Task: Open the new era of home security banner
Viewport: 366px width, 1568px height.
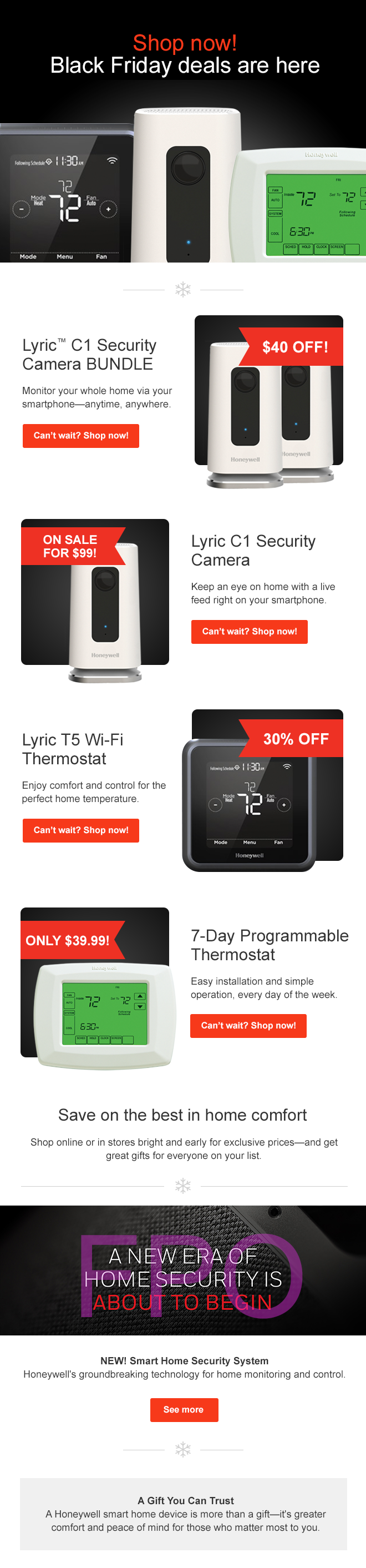Action: coord(183,1271)
